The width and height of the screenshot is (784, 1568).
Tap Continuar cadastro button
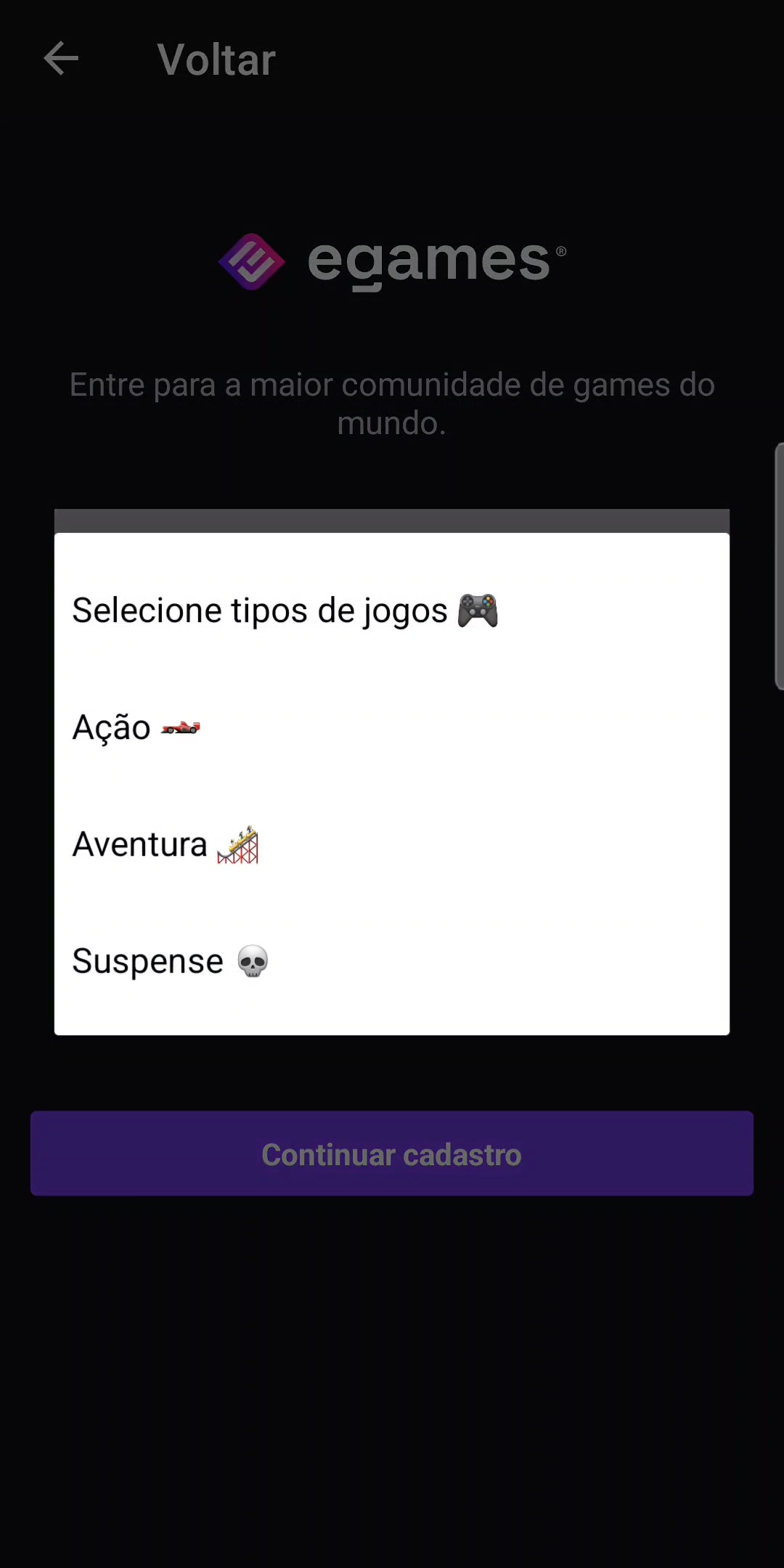(x=392, y=1153)
